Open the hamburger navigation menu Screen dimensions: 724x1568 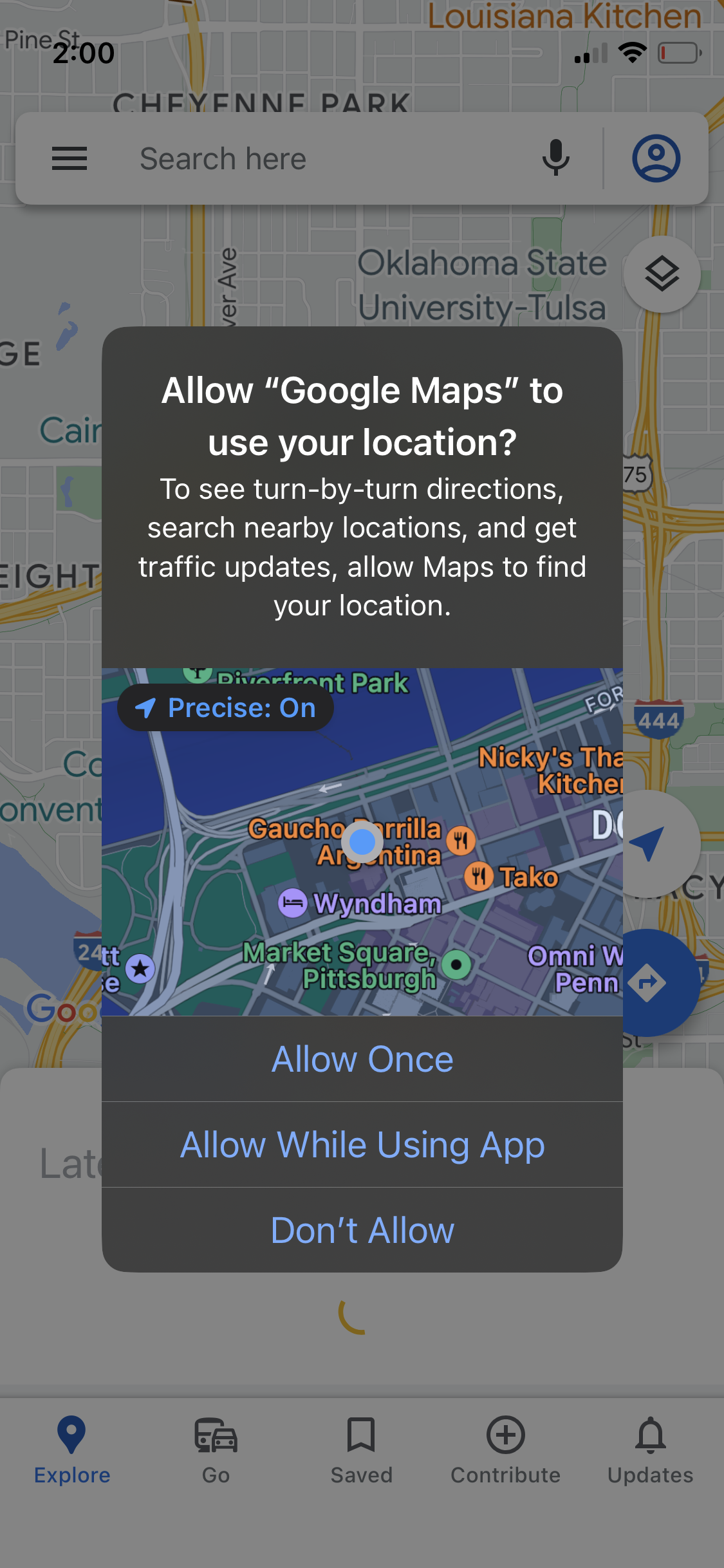click(x=70, y=158)
